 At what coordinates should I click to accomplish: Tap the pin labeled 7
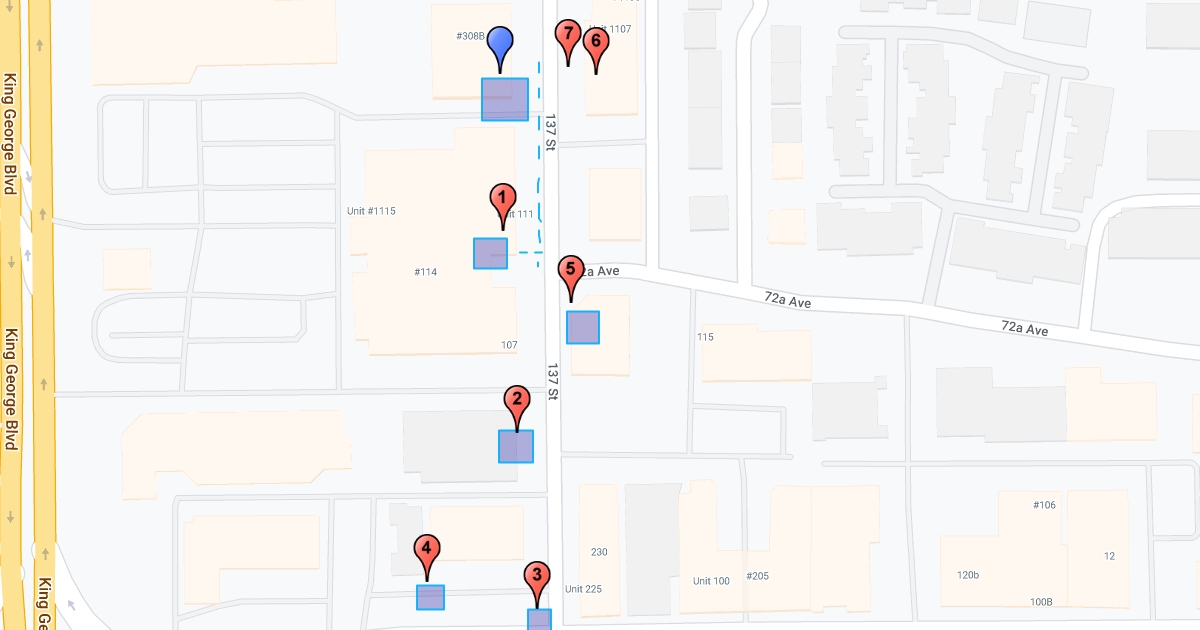coord(568,37)
